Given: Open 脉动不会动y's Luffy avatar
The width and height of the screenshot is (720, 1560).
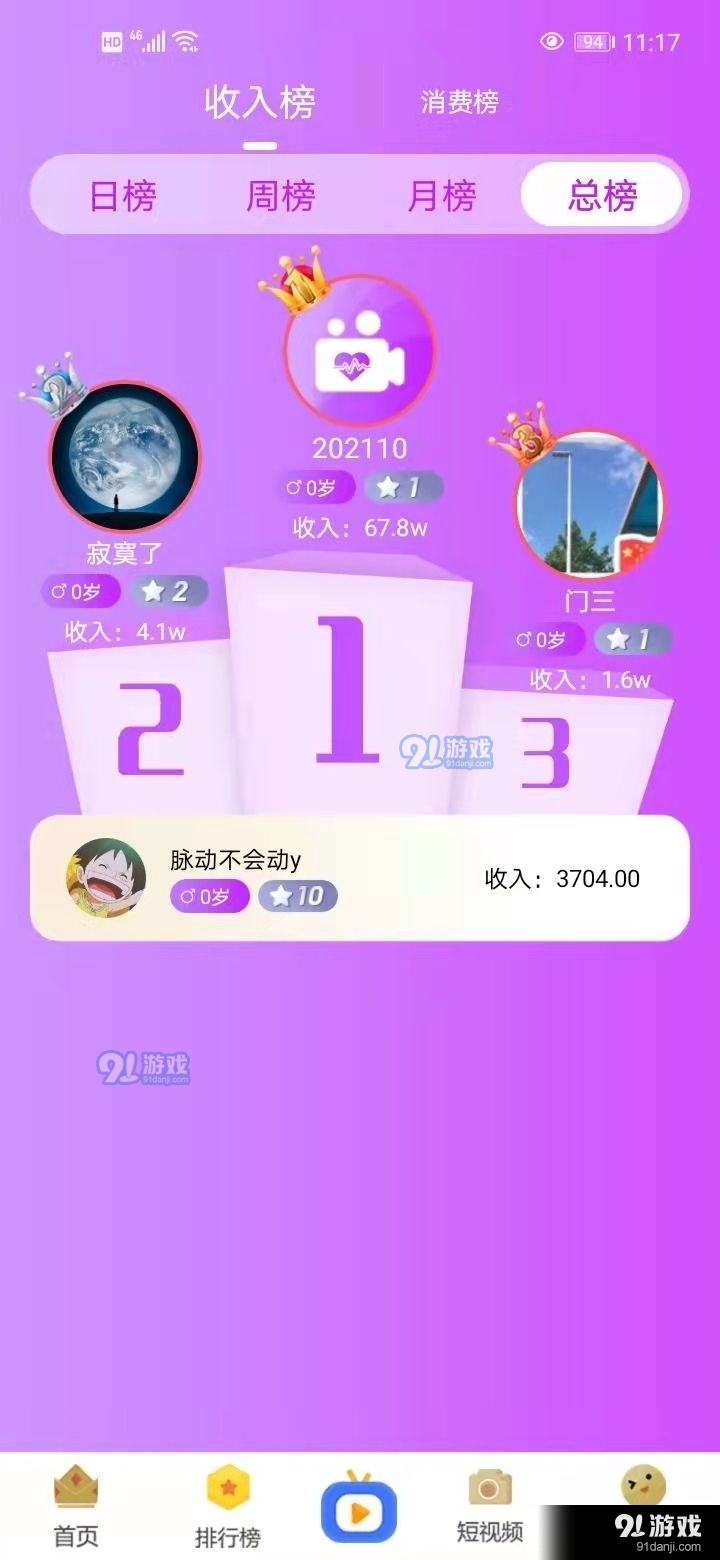Looking at the screenshot, I should (x=106, y=877).
